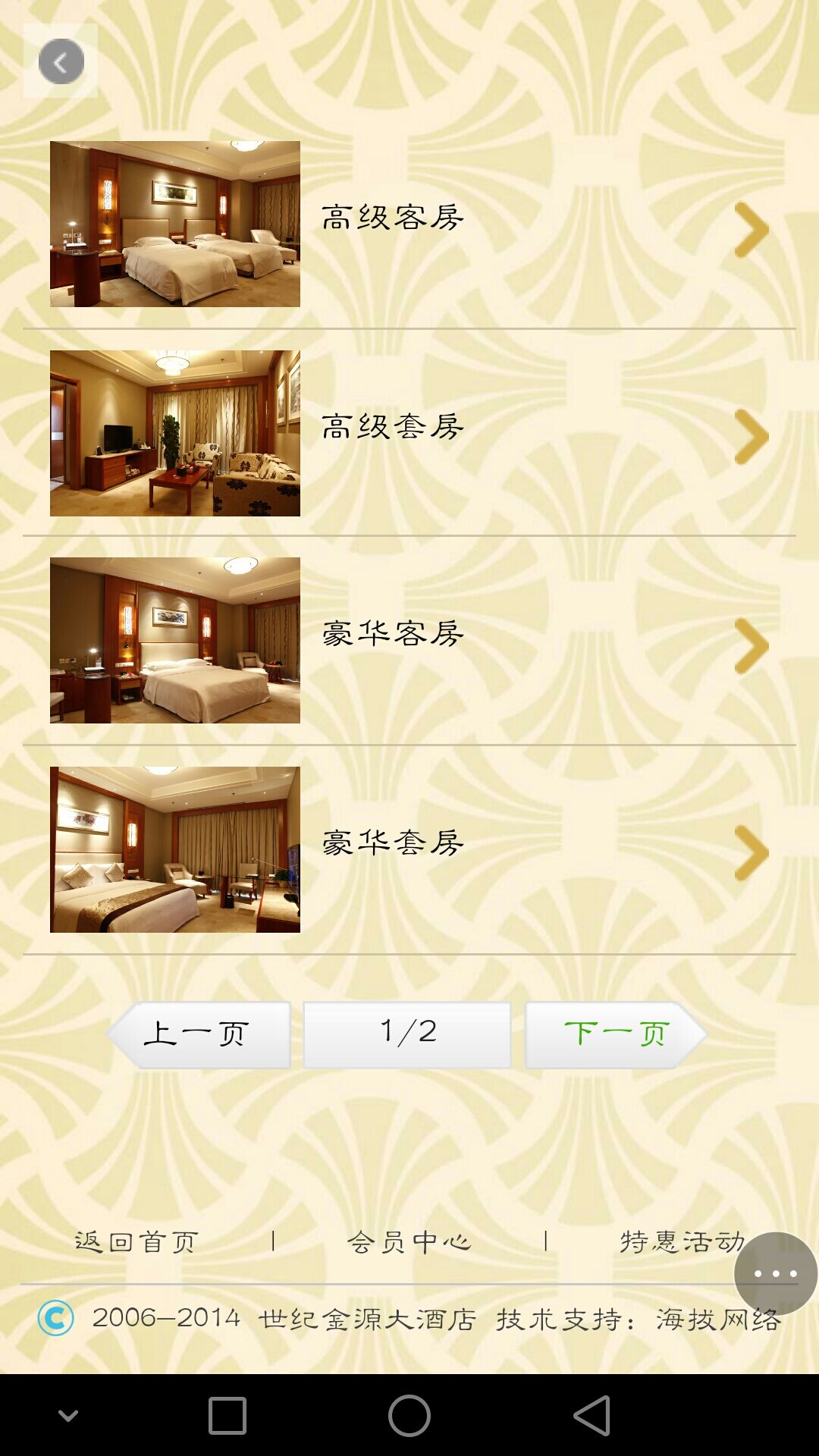The height and width of the screenshot is (1456, 819).
Task: Open the 豪华套房 room listing
Action: pos(409,849)
